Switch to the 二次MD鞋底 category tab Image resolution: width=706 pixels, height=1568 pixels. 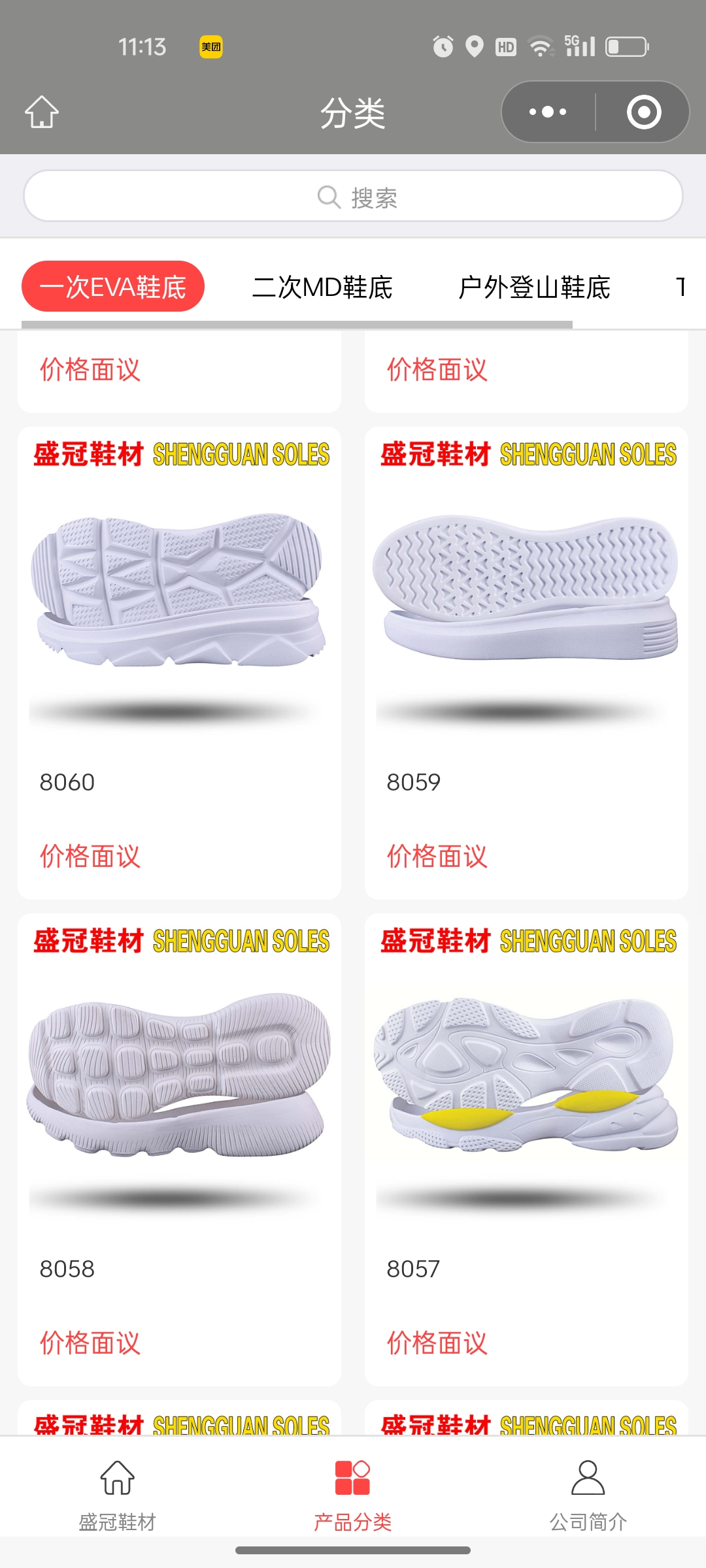322,287
